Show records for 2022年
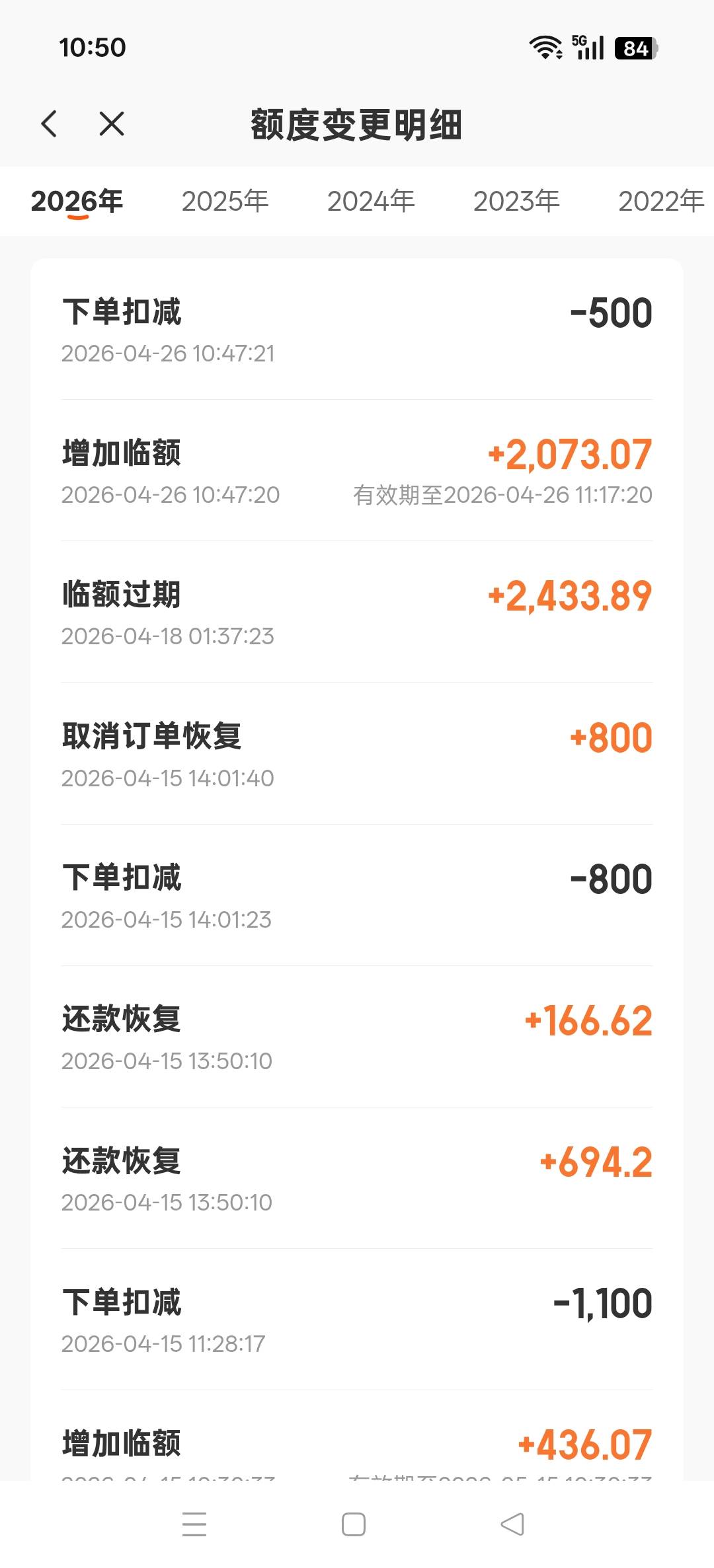714x1568 pixels. [661, 201]
